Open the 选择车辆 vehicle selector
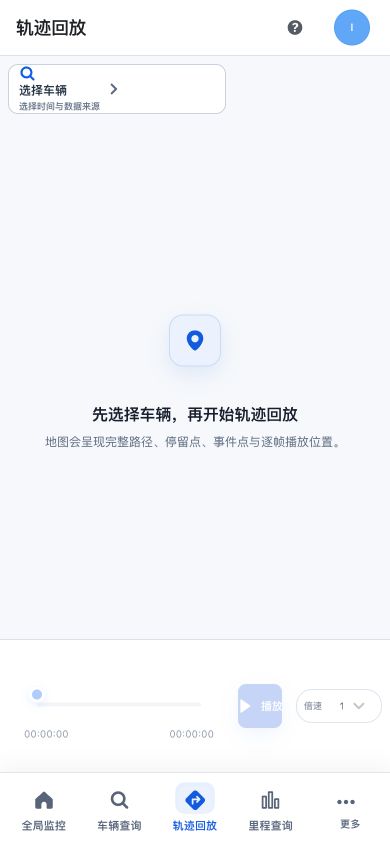This screenshot has width=390, height=844. tap(117, 89)
